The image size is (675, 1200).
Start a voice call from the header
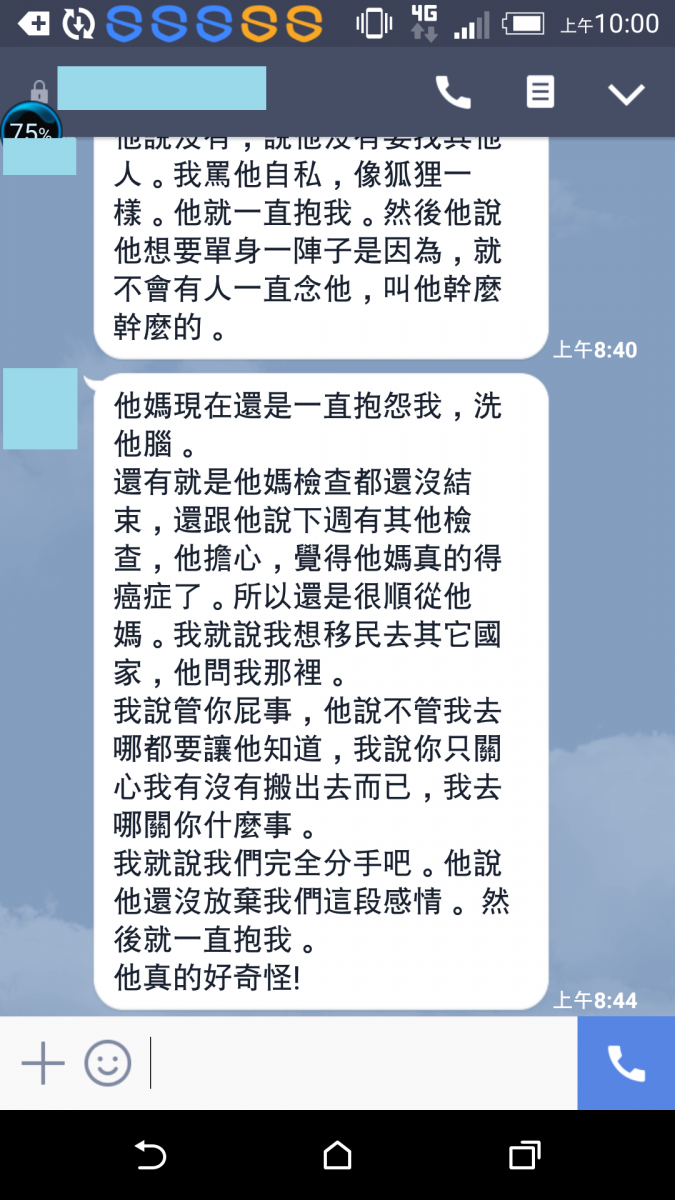453,93
